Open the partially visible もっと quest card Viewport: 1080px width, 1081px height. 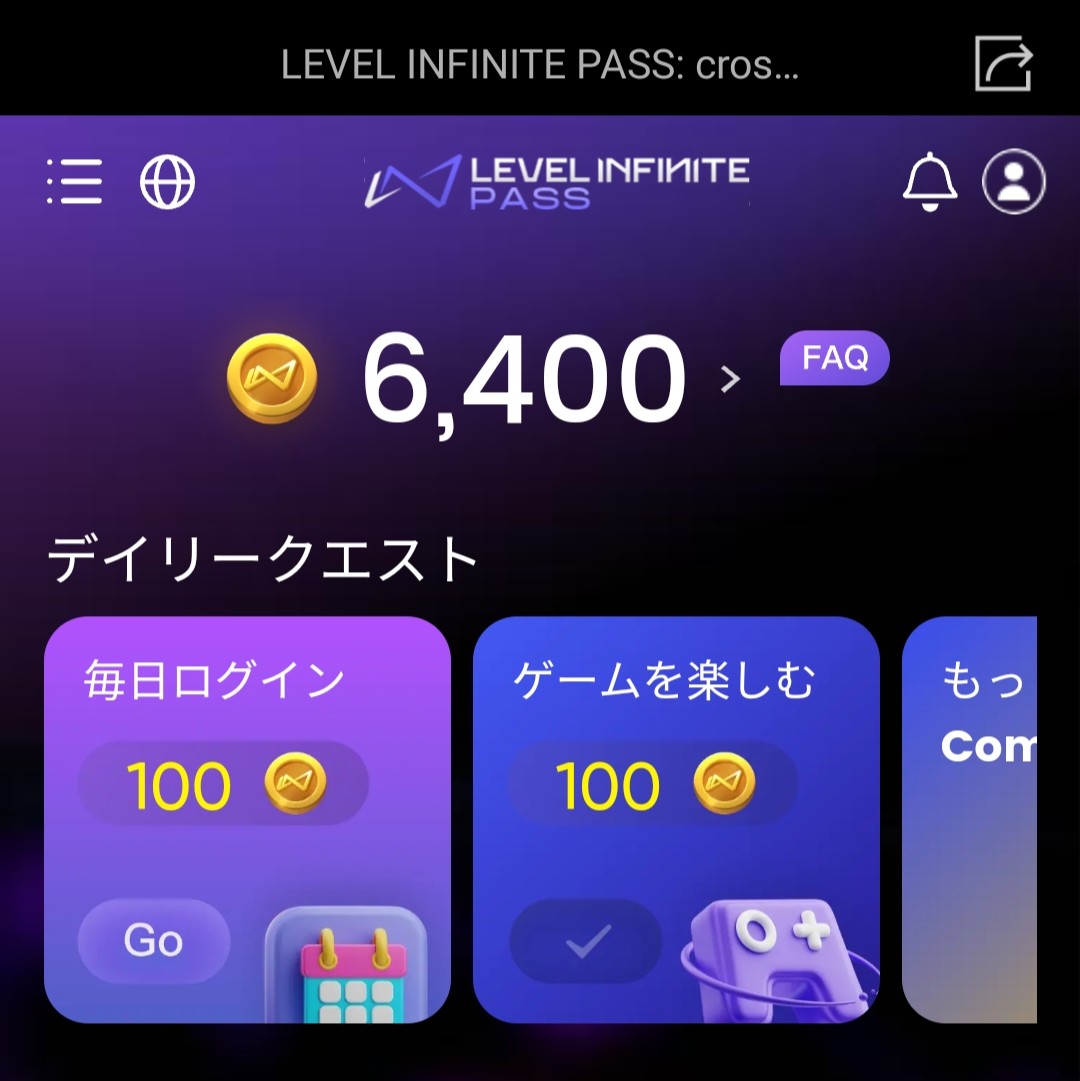tap(970, 820)
